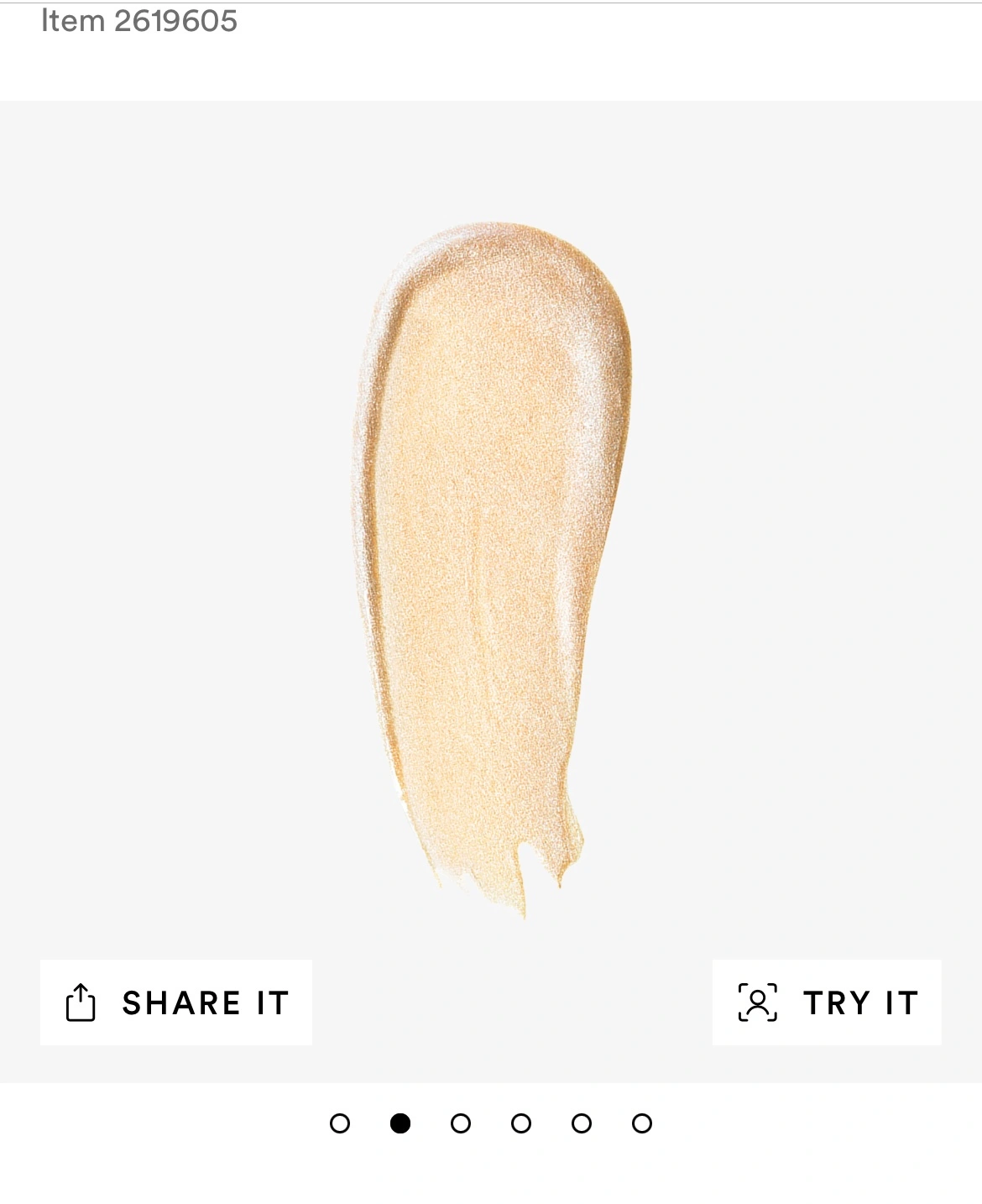The height and width of the screenshot is (1204, 982).
Task: Select the fifth carousel page dot
Action: coord(582,1123)
